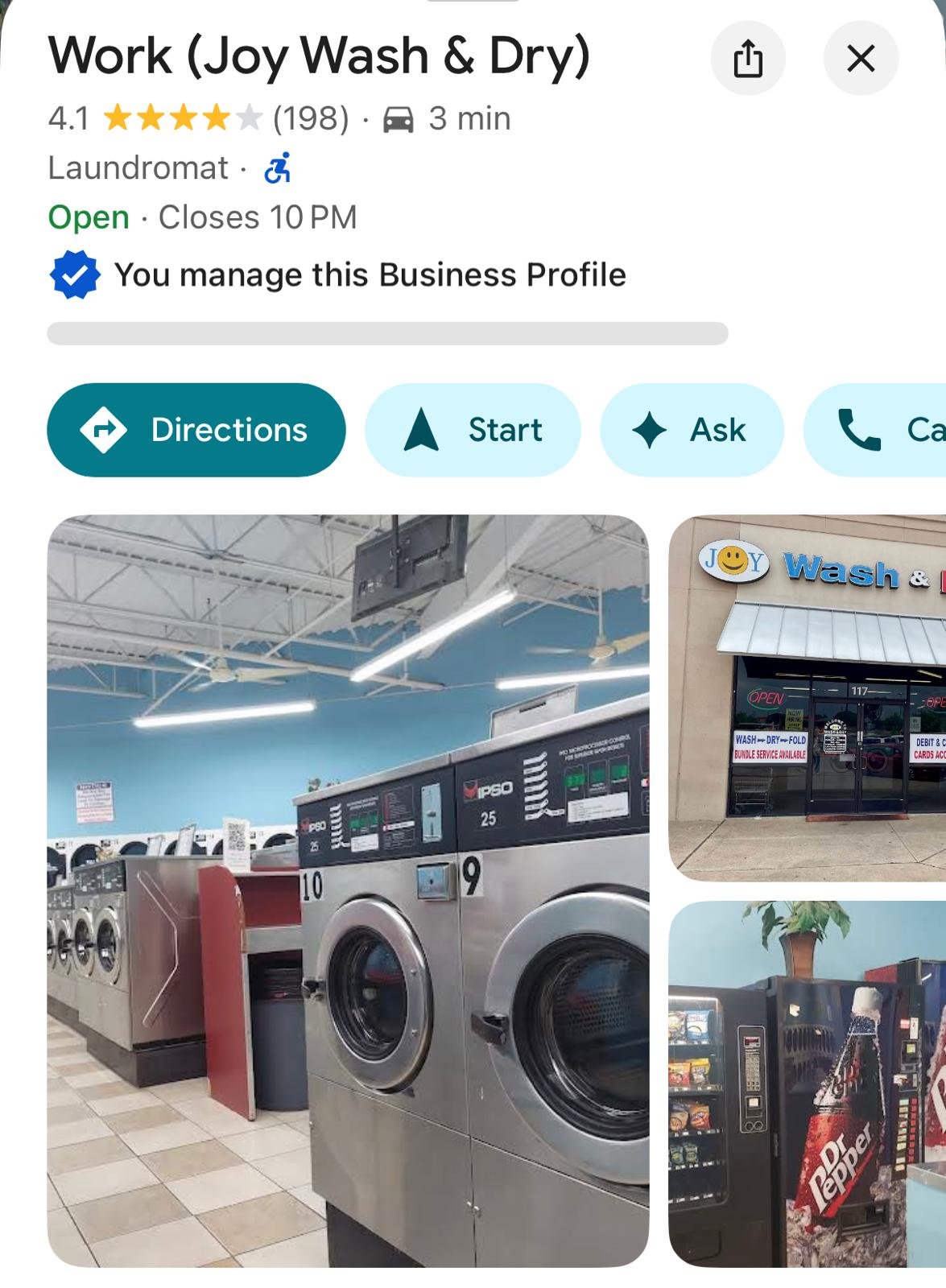Tap Start to begin navigation
The width and height of the screenshot is (946, 1288).
pos(473,430)
